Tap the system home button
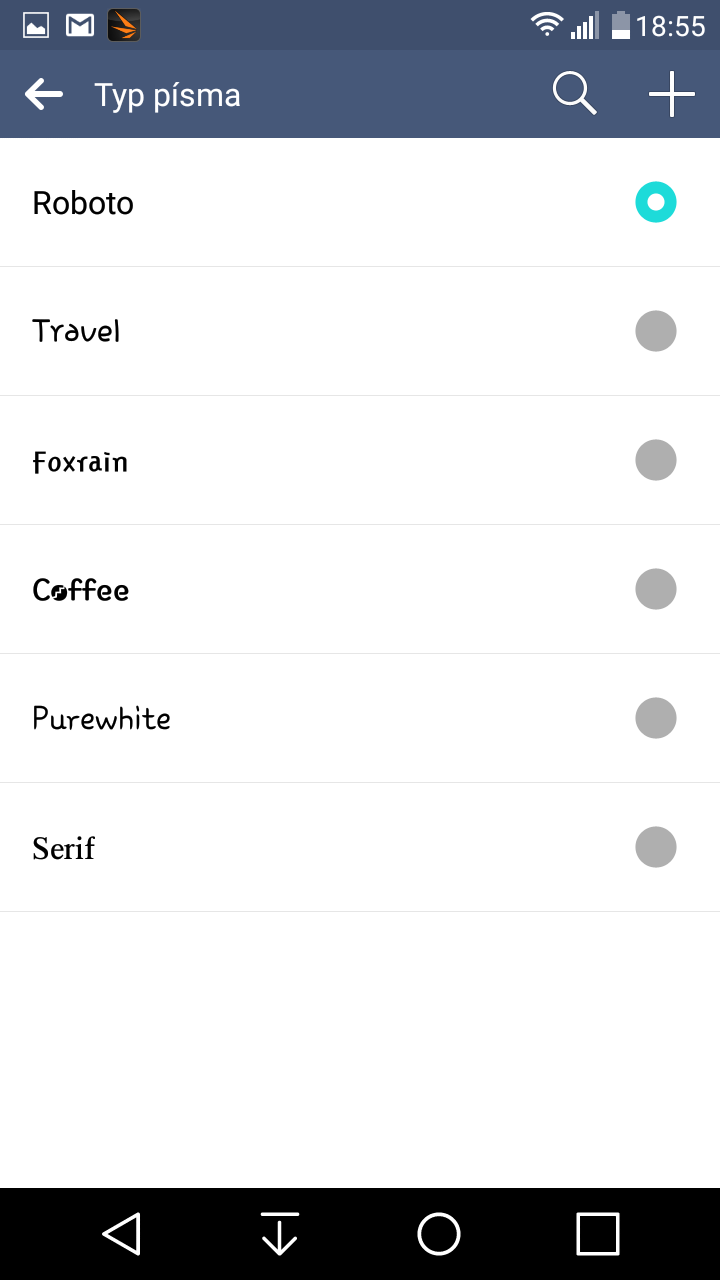This screenshot has height=1280, width=720. [439, 1234]
